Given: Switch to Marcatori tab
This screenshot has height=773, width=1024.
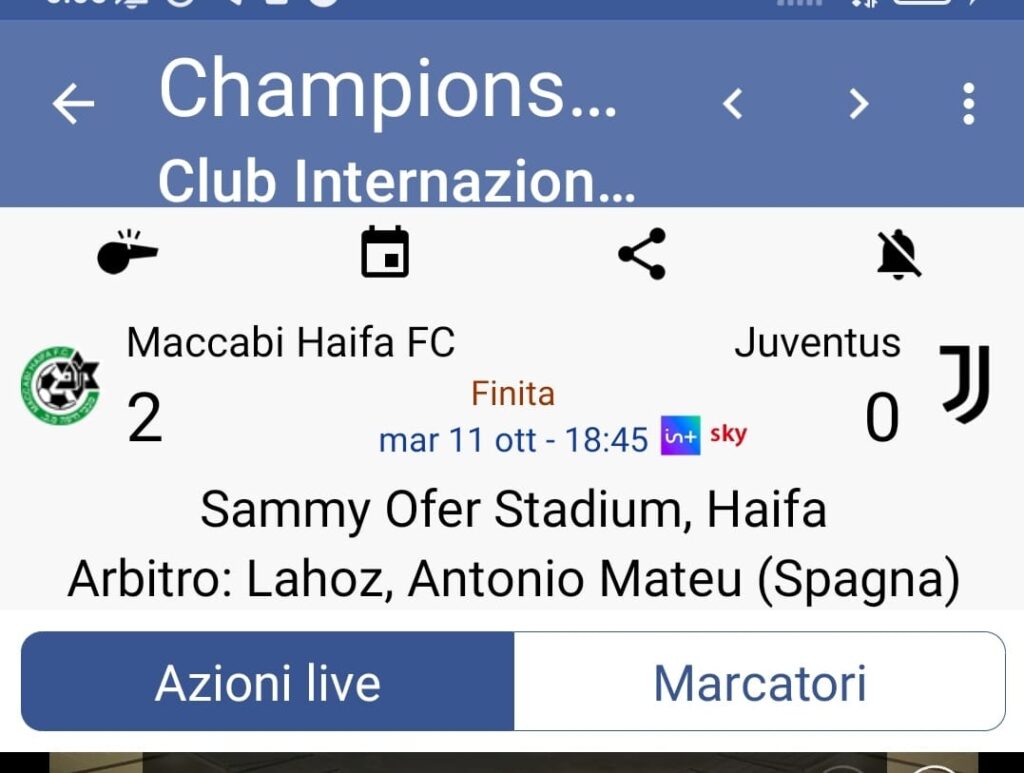Looking at the screenshot, I should [x=759, y=682].
